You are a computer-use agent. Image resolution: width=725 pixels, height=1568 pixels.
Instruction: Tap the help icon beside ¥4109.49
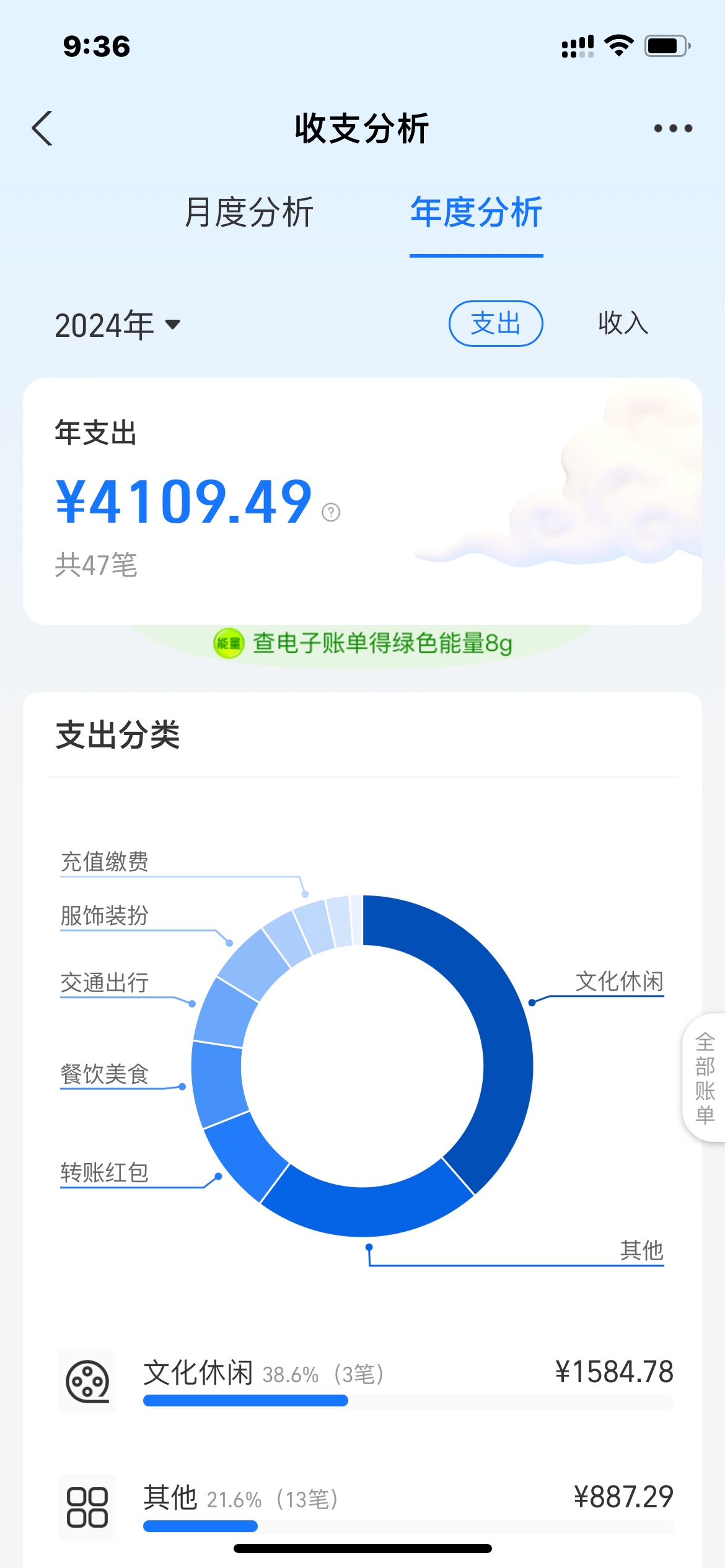click(331, 512)
